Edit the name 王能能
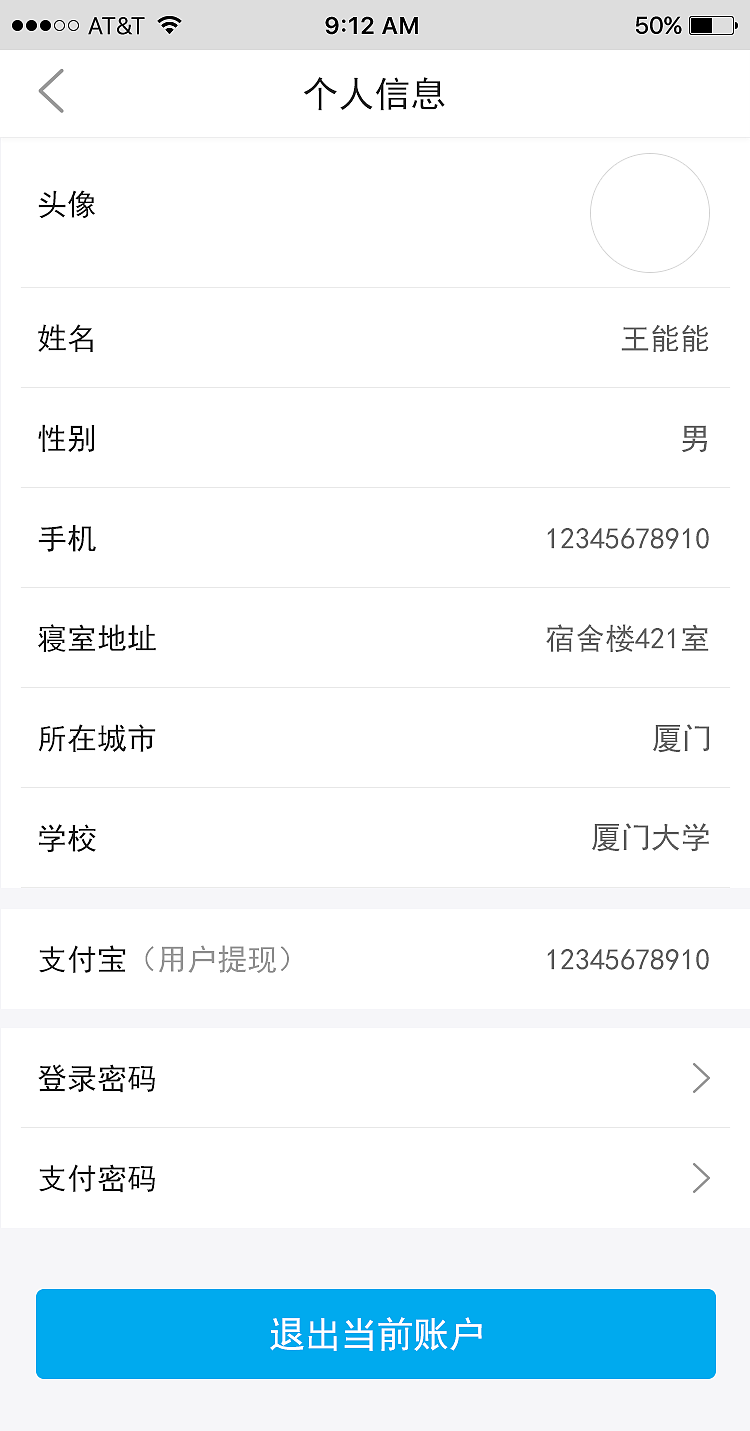750x1431 pixels. 663,338
